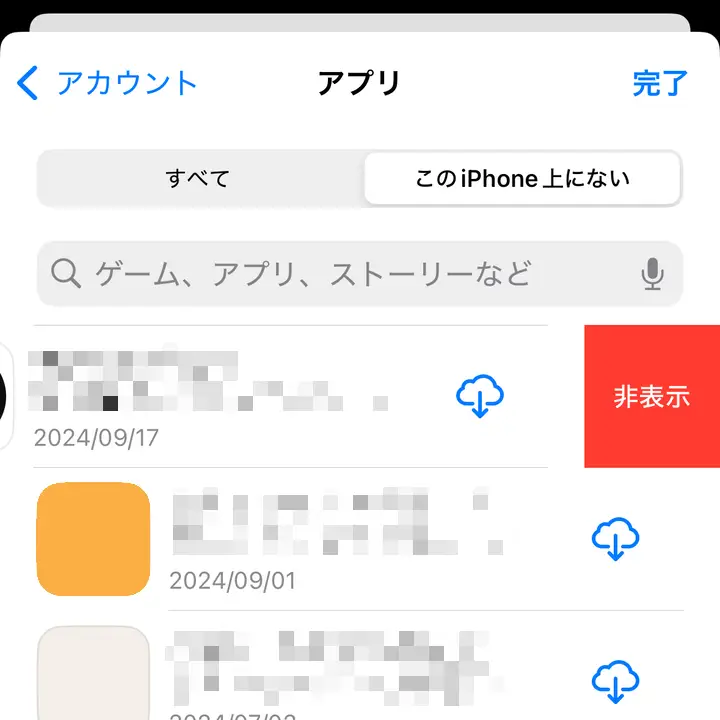The width and height of the screenshot is (720, 720).
Task: Start voice search with the microphone
Action: [x=653, y=273]
